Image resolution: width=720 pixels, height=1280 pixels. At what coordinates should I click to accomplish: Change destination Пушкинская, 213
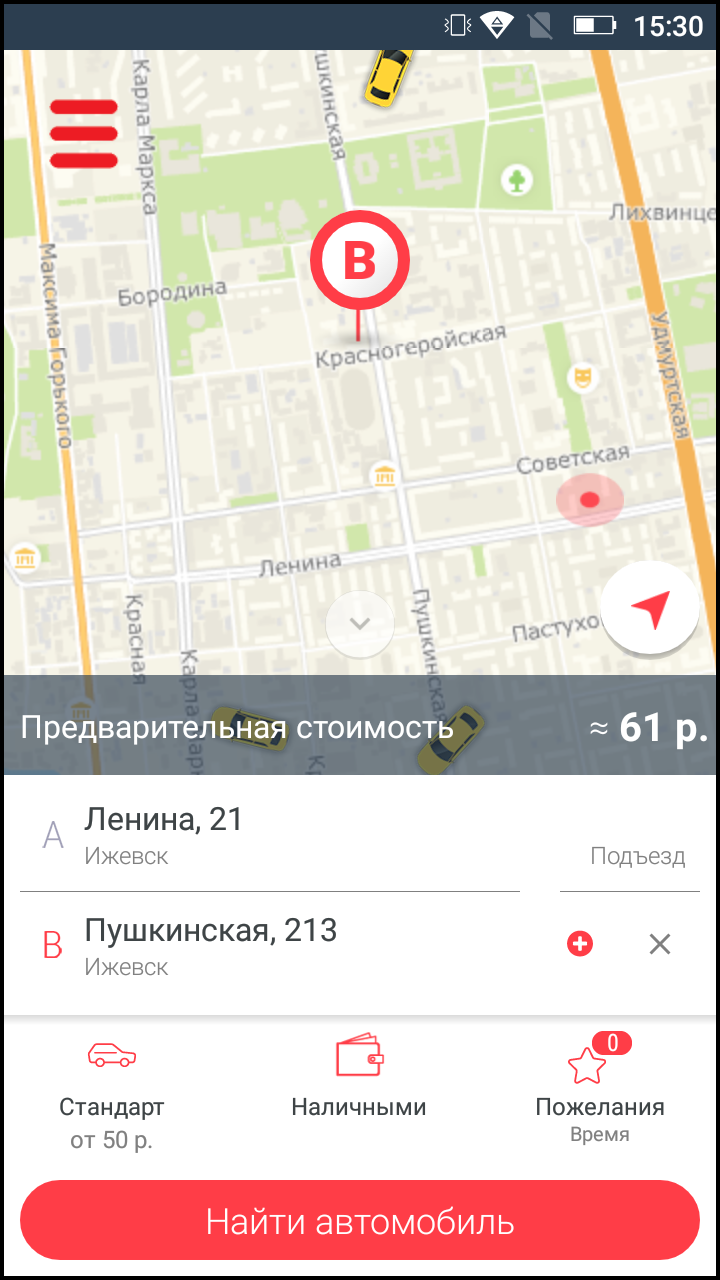coord(280,945)
